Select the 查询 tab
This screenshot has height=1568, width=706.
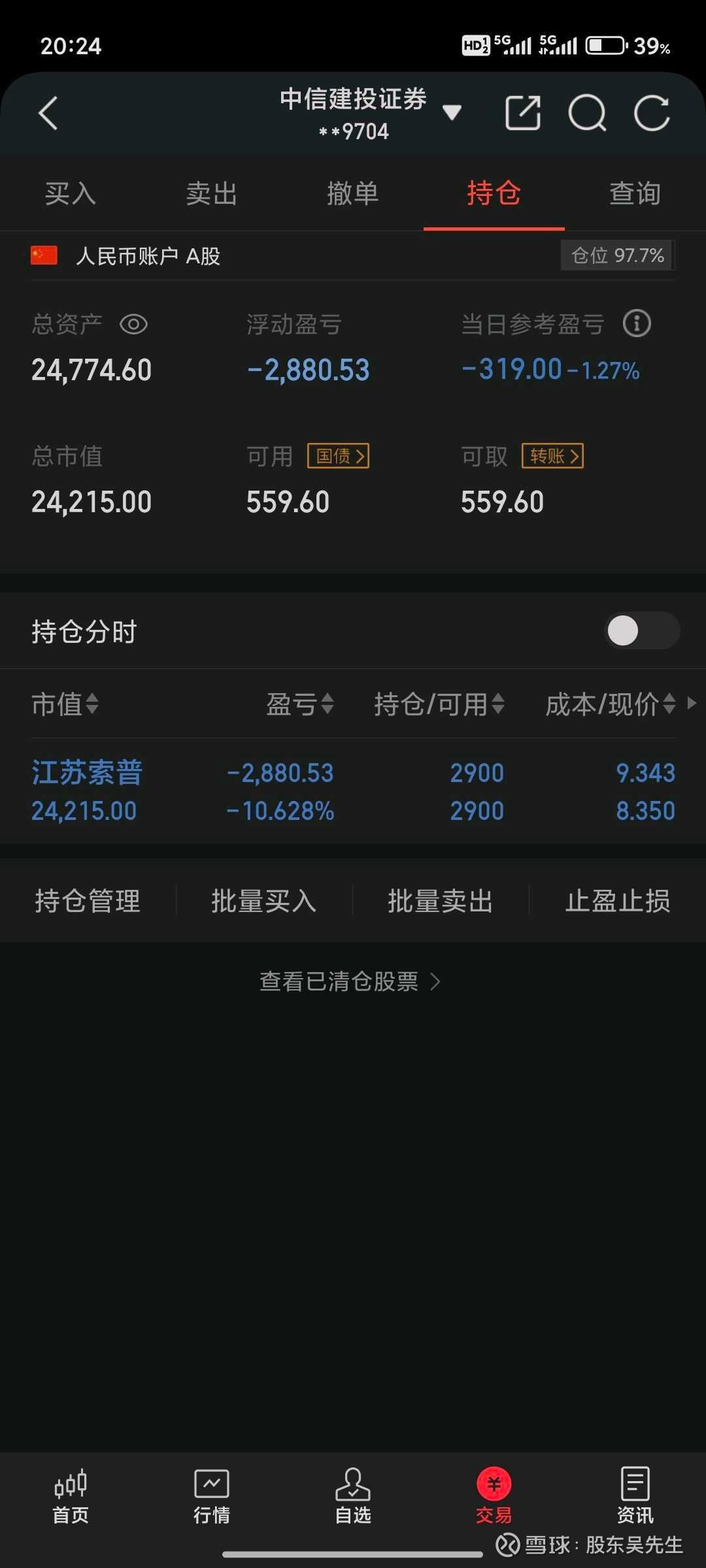coord(635,193)
